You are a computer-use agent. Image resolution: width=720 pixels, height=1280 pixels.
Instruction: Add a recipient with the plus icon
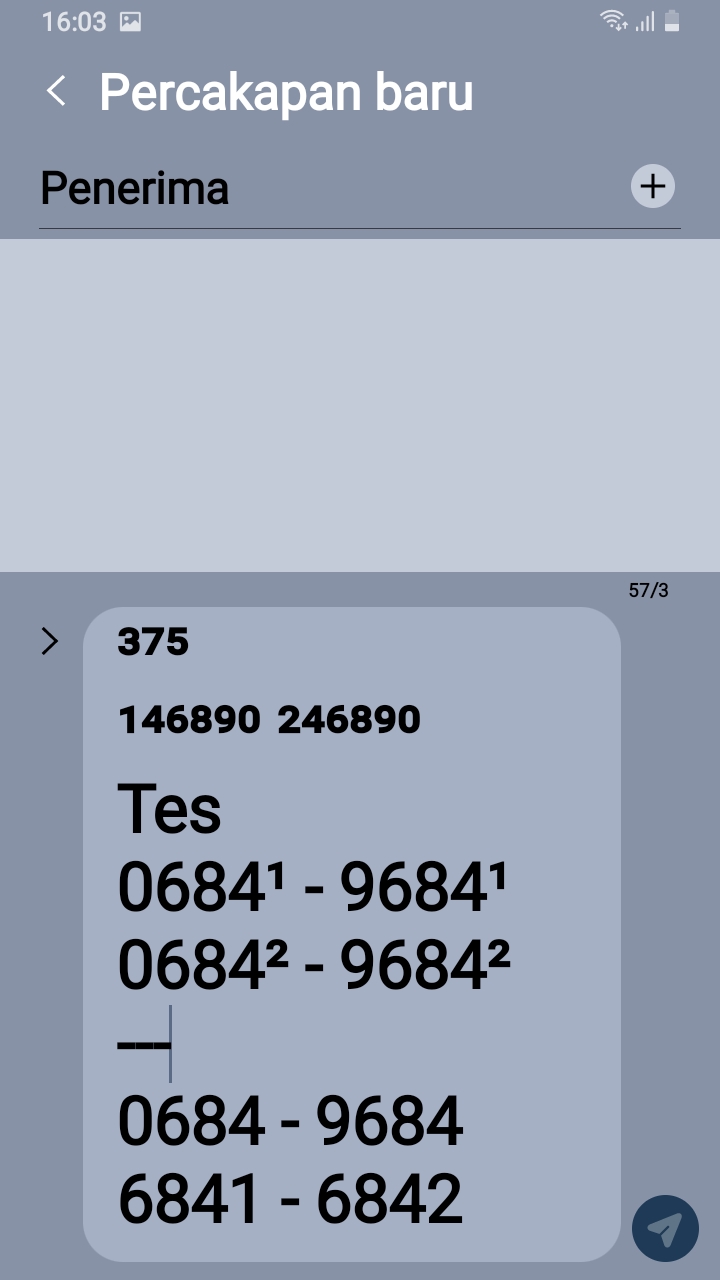click(x=653, y=186)
